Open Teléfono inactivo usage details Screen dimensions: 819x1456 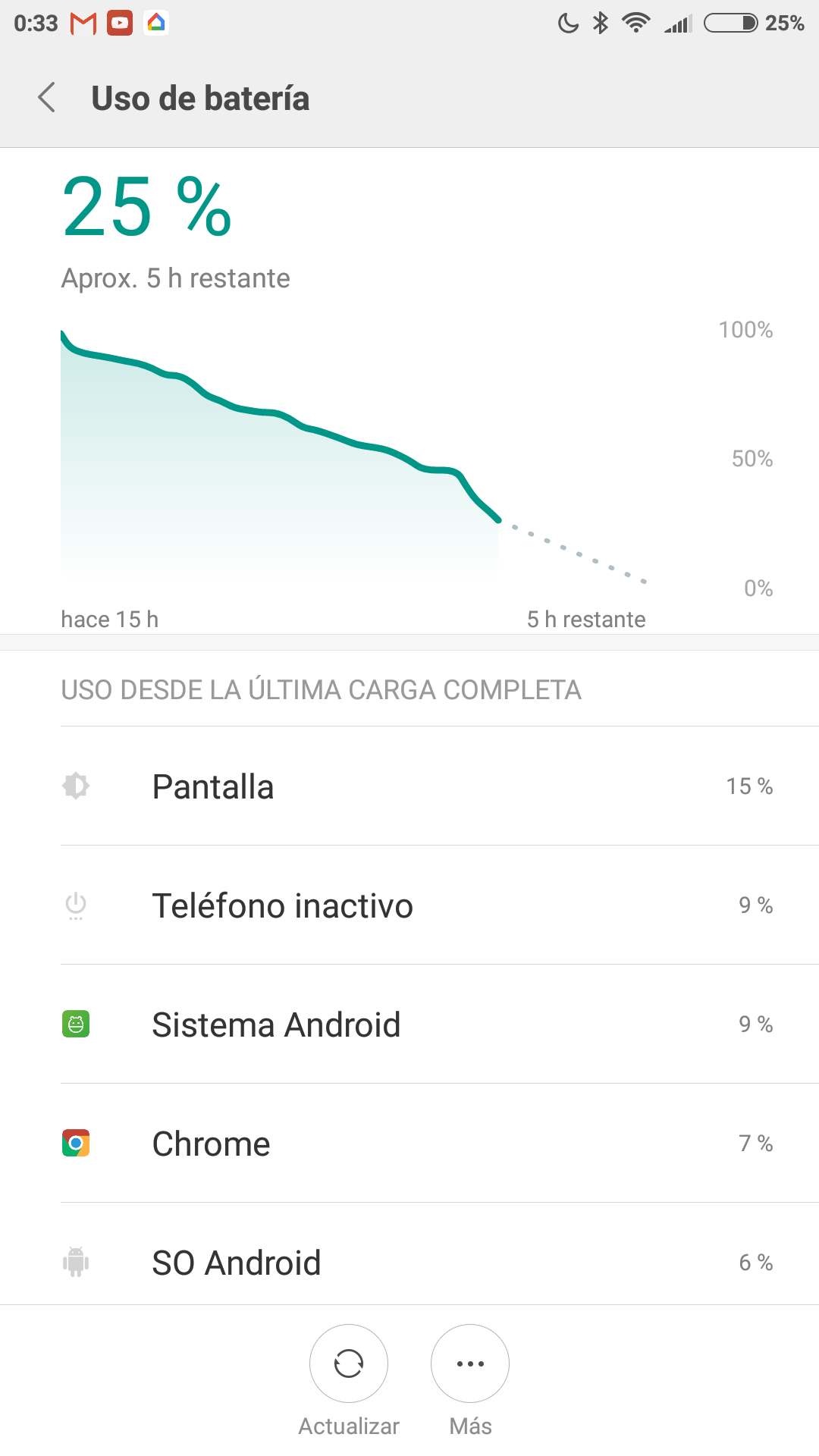[409, 905]
